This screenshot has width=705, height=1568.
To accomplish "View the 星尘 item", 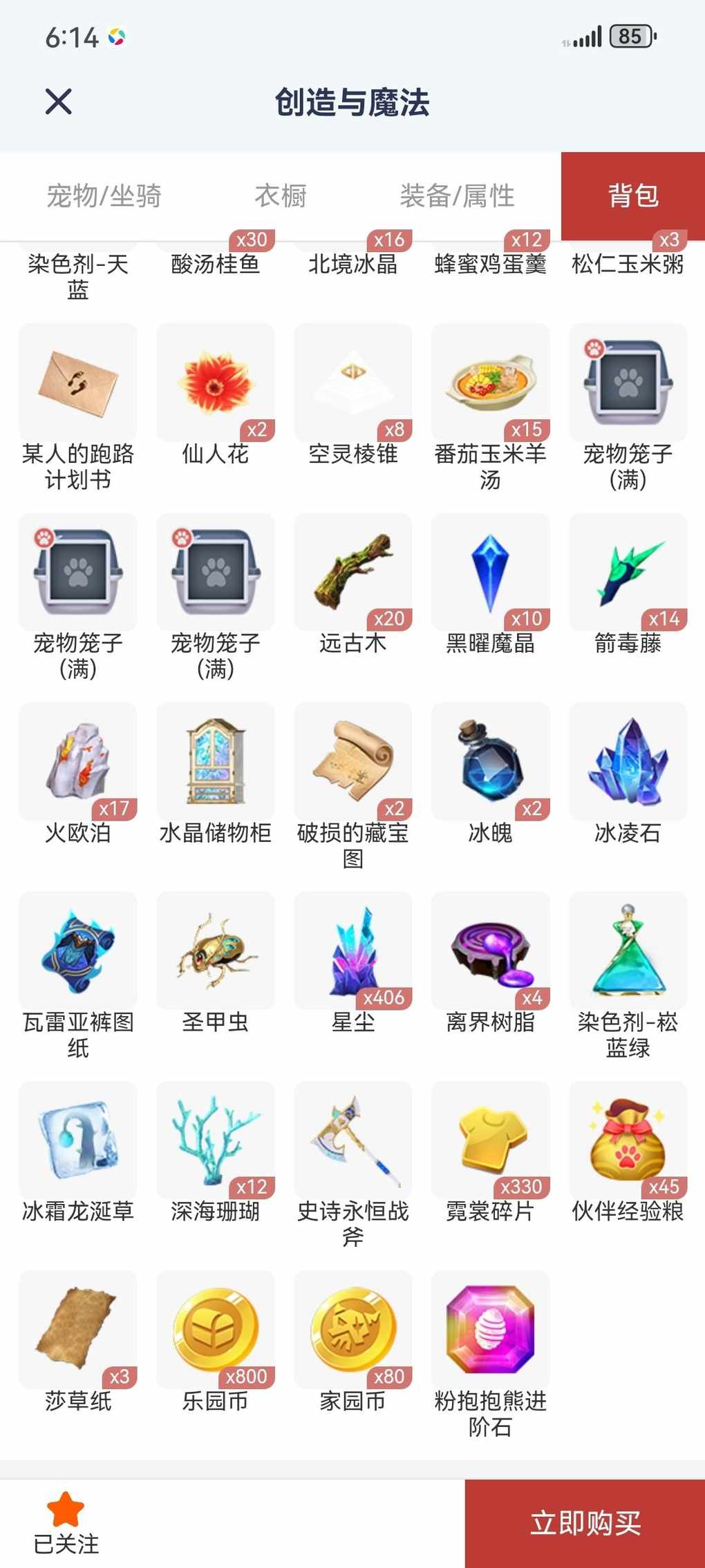I will [x=353, y=951].
